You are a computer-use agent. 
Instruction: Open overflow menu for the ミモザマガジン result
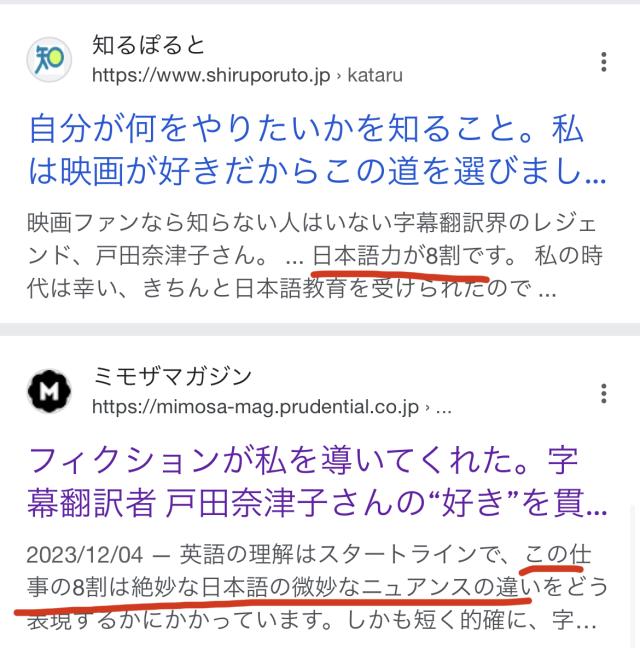(604, 393)
